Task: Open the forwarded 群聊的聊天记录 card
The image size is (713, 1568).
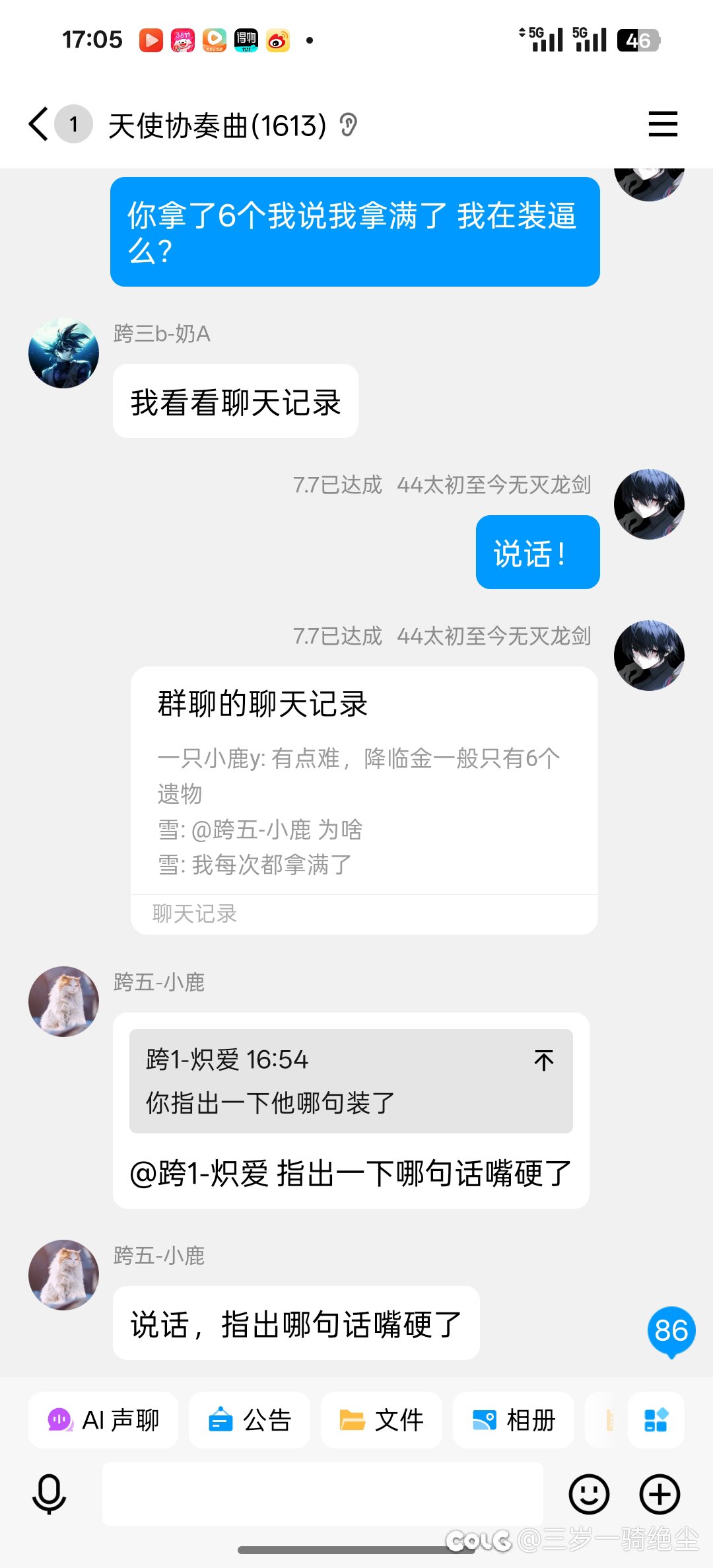Action: [364, 800]
